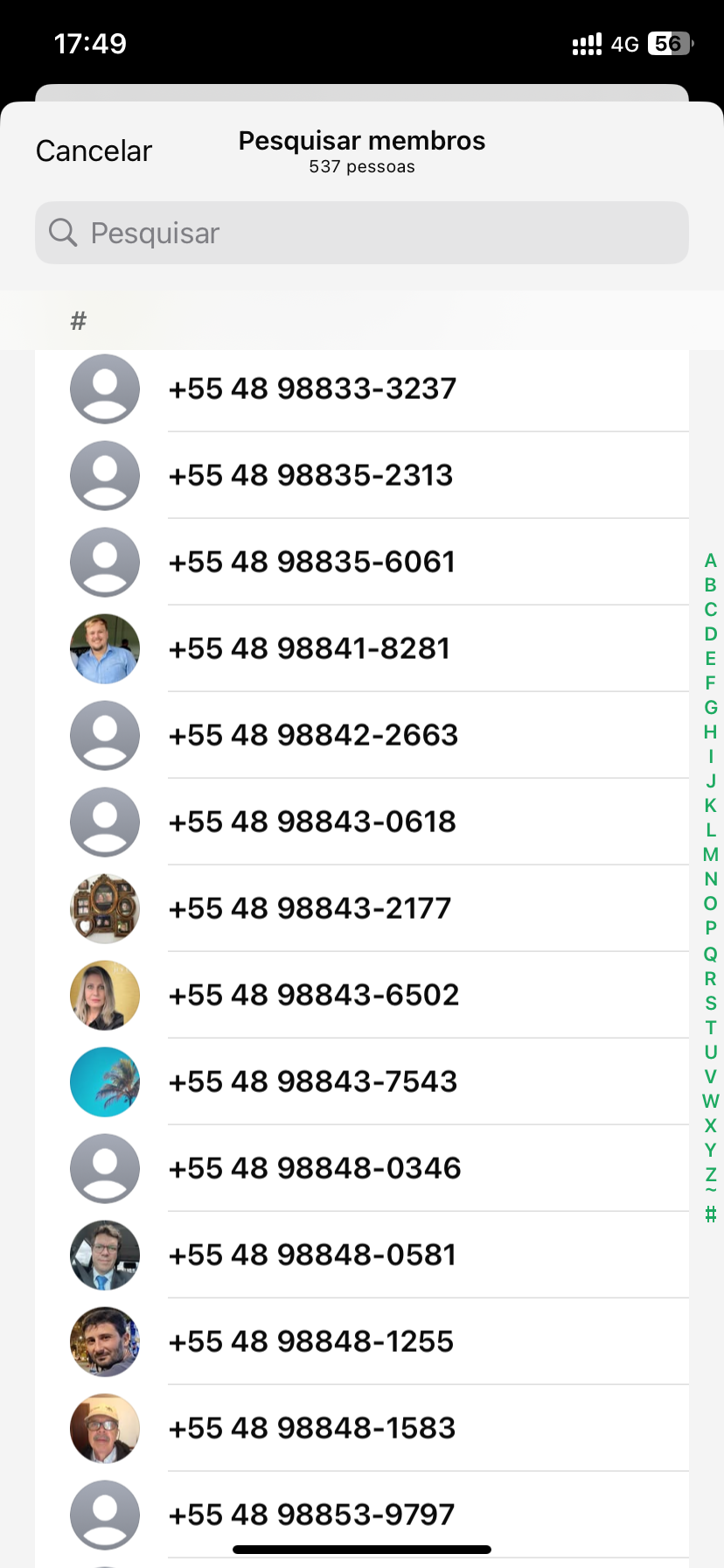
Task: Open member +55 48 98843-2177
Action: click(x=310, y=908)
